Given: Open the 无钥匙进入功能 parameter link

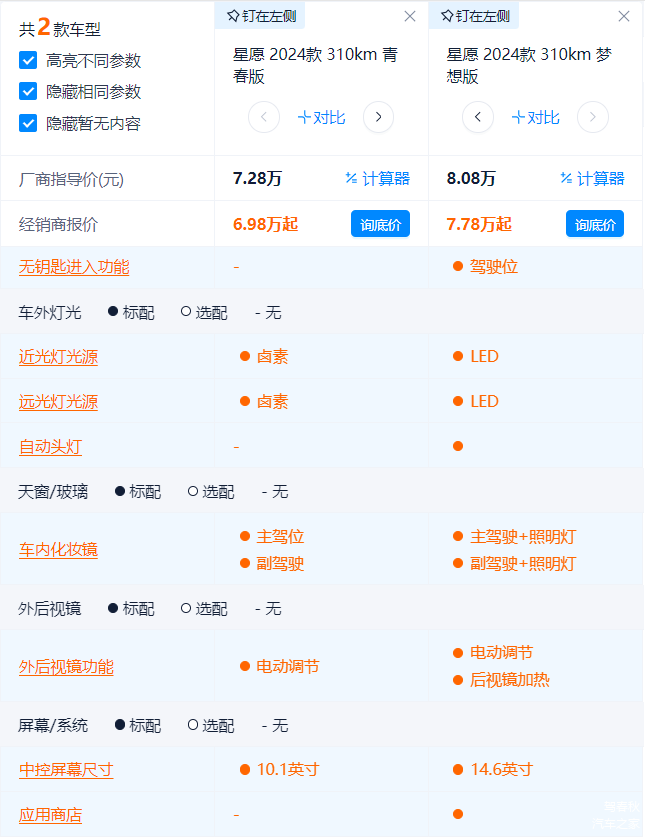Looking at the screenshot, I should [x=74, y=267].
